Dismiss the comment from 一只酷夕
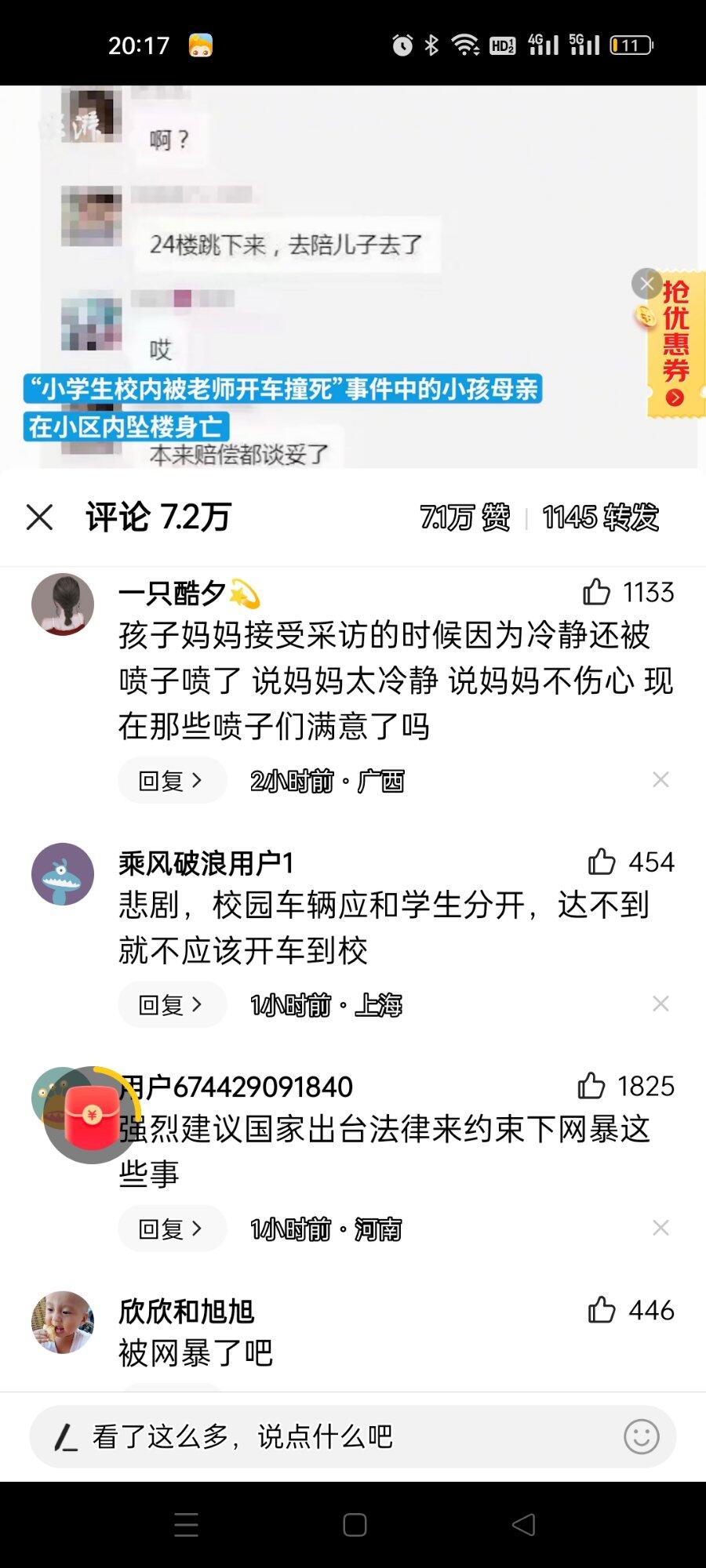This screenshot has height=1568, width=706. (661, 780)
